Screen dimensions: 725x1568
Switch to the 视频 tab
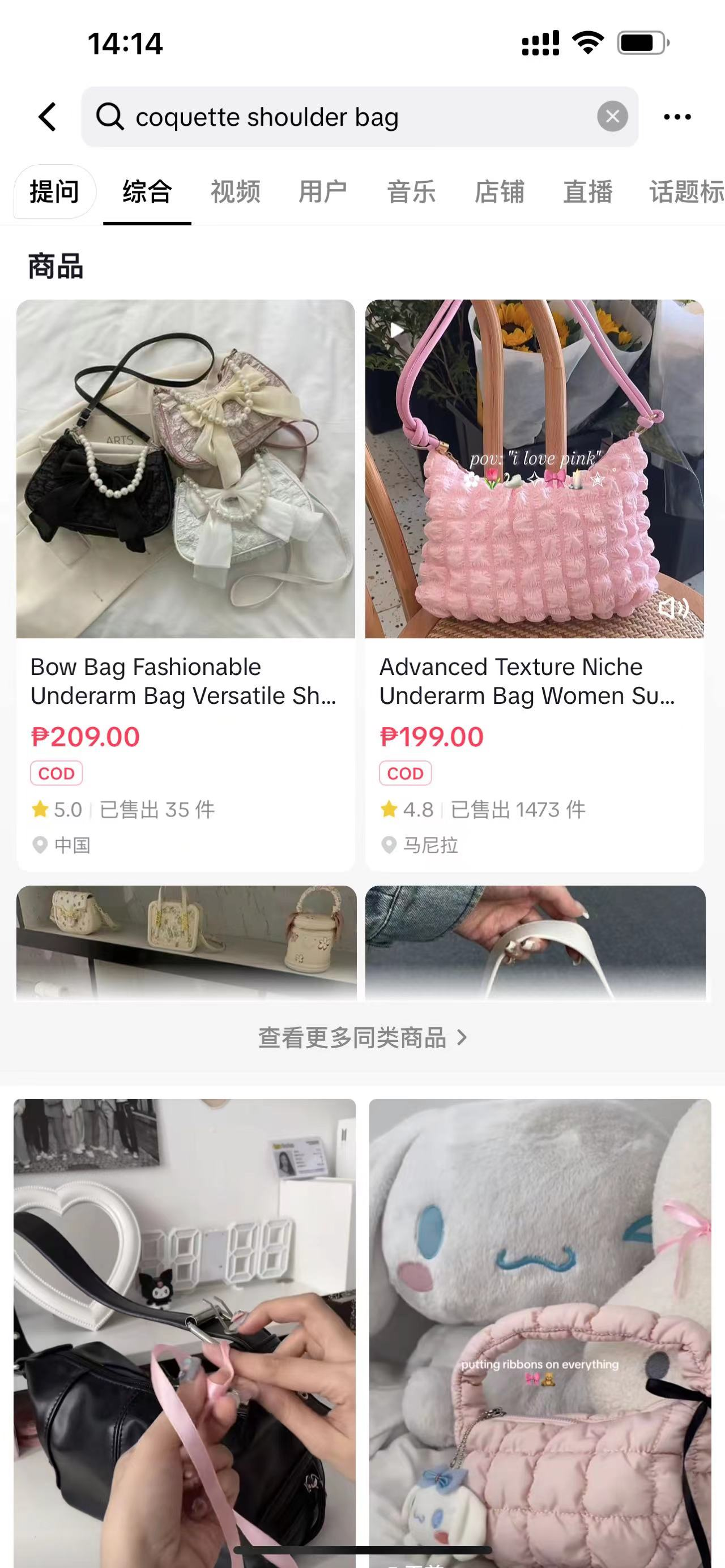[235, 192]
